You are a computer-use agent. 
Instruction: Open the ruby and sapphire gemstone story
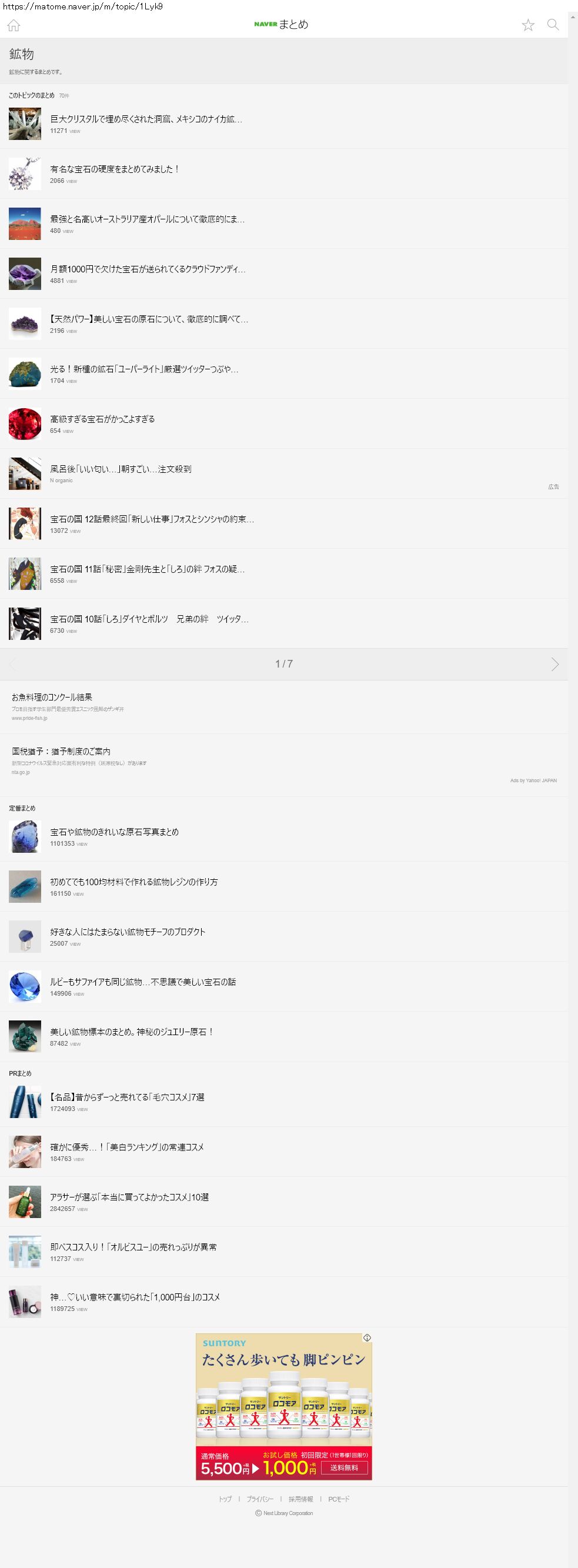[x=143, y=982]
